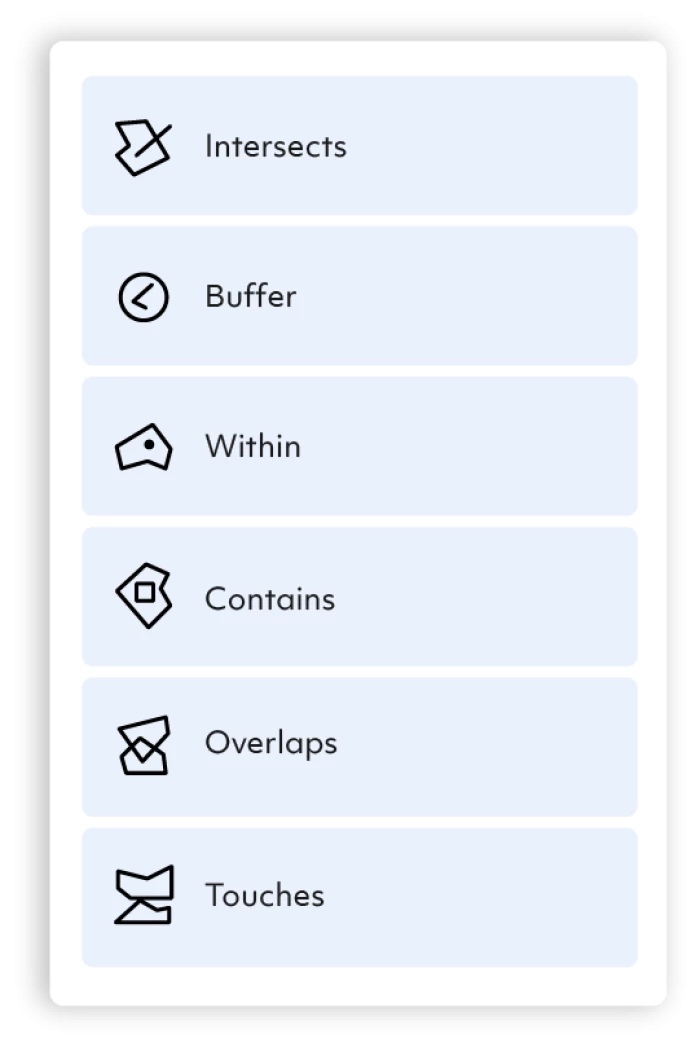Select the Overlaps option
This screenshot has height=1046, width=700.
tap(359, 747)
